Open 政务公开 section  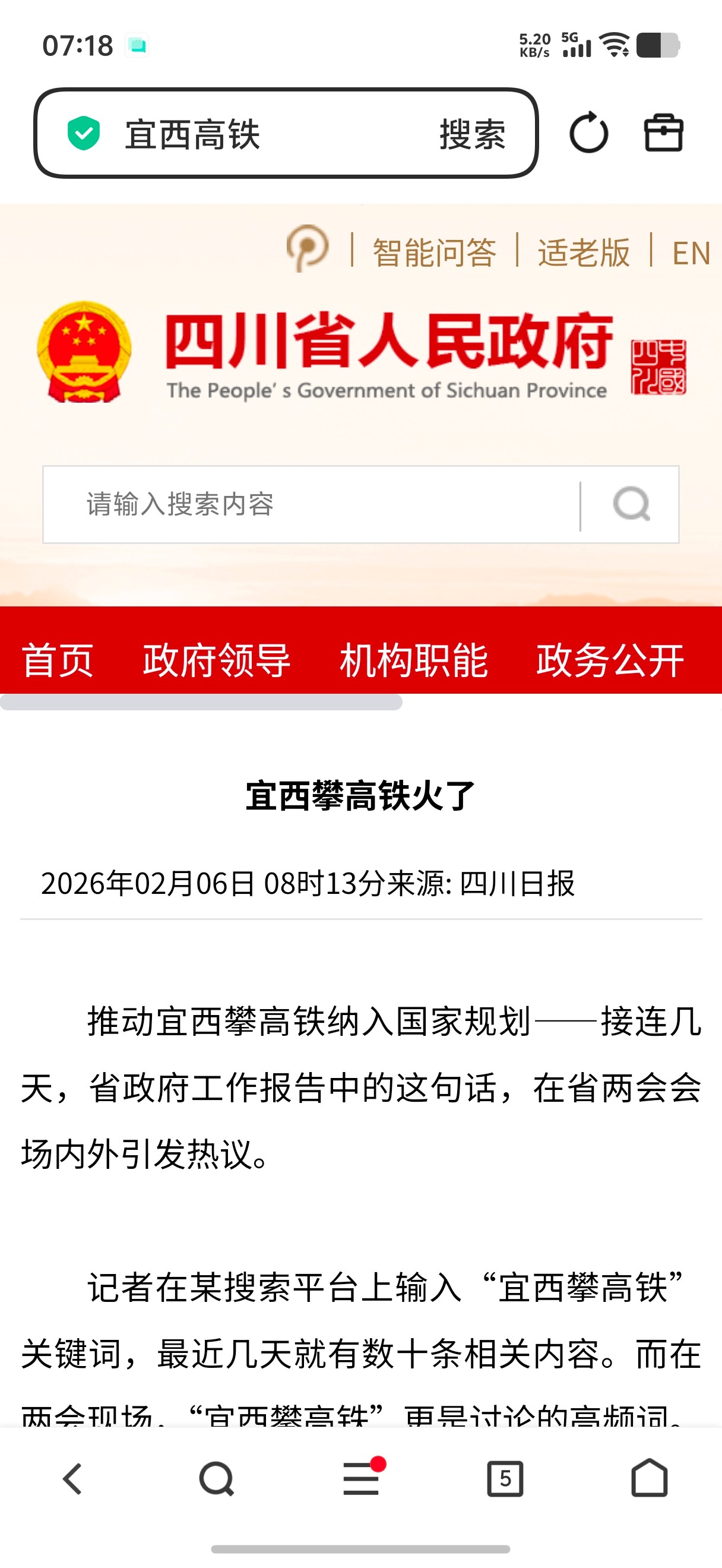coord(610,660)
